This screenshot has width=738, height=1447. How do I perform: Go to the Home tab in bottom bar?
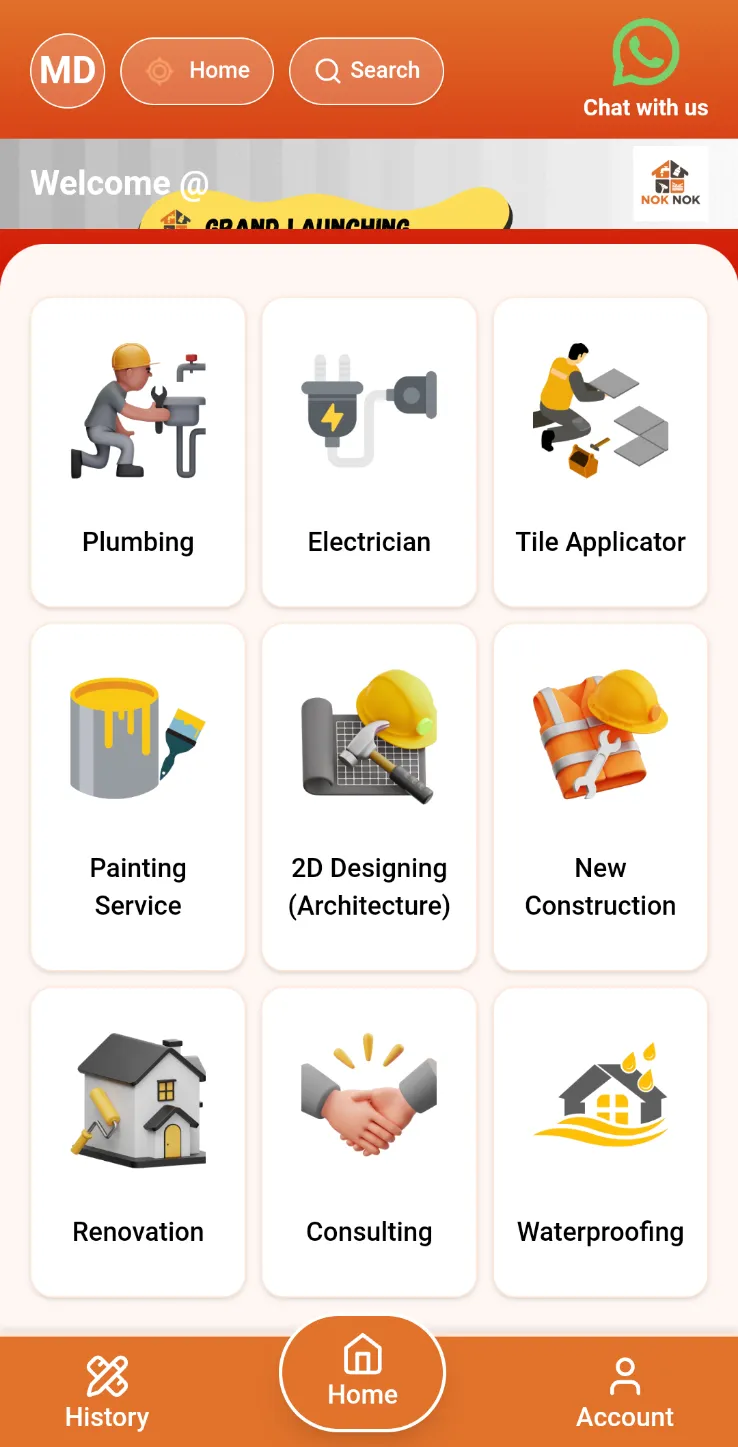[363, 1373]
